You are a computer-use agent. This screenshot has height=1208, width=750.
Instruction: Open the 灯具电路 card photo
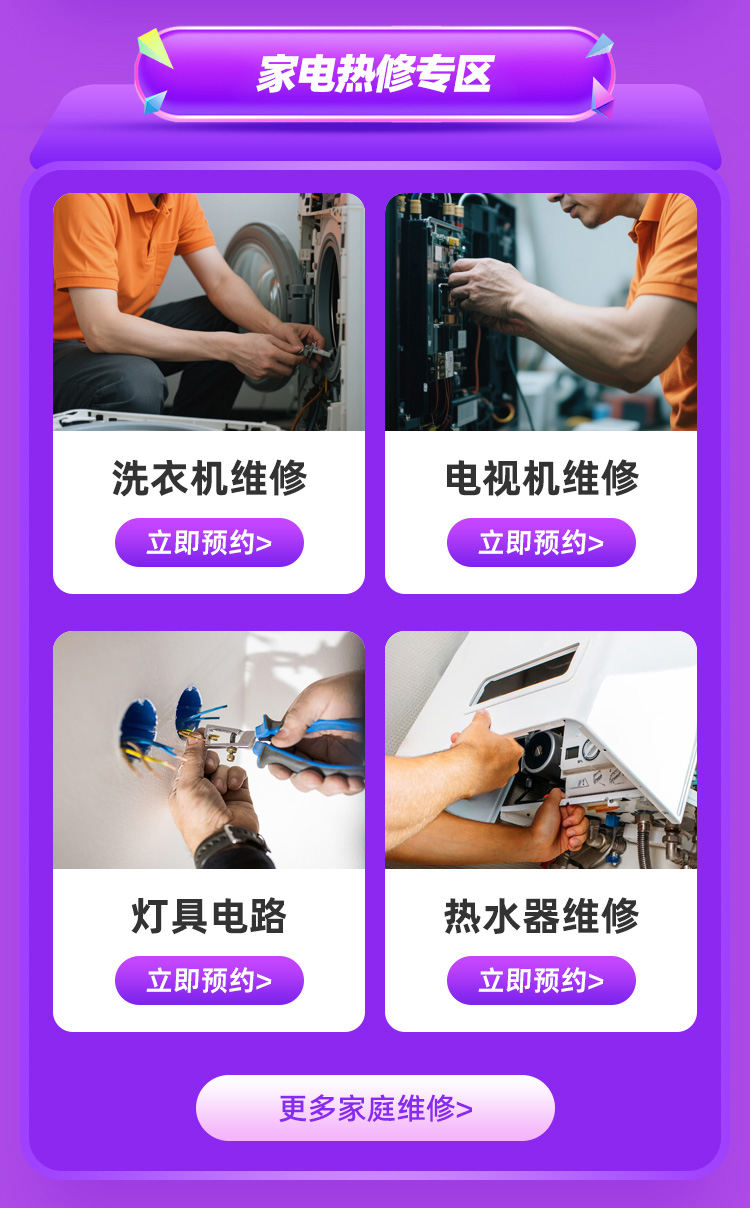pyautogui.click(x=209, y=750)
